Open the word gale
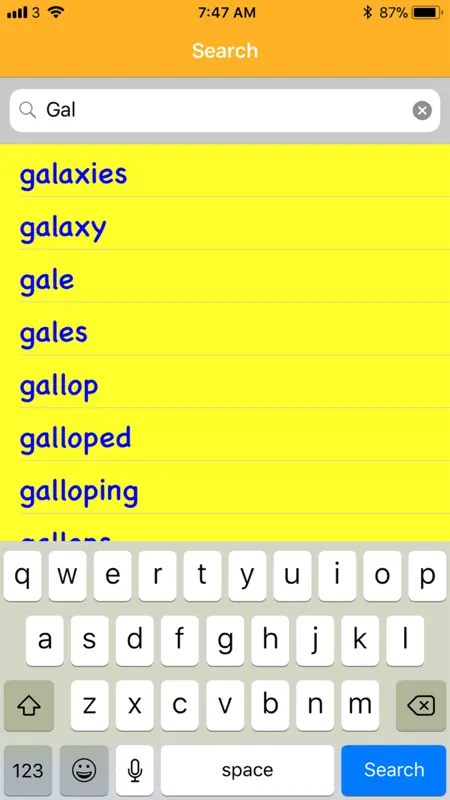450x800 pixels. (225, 276)
